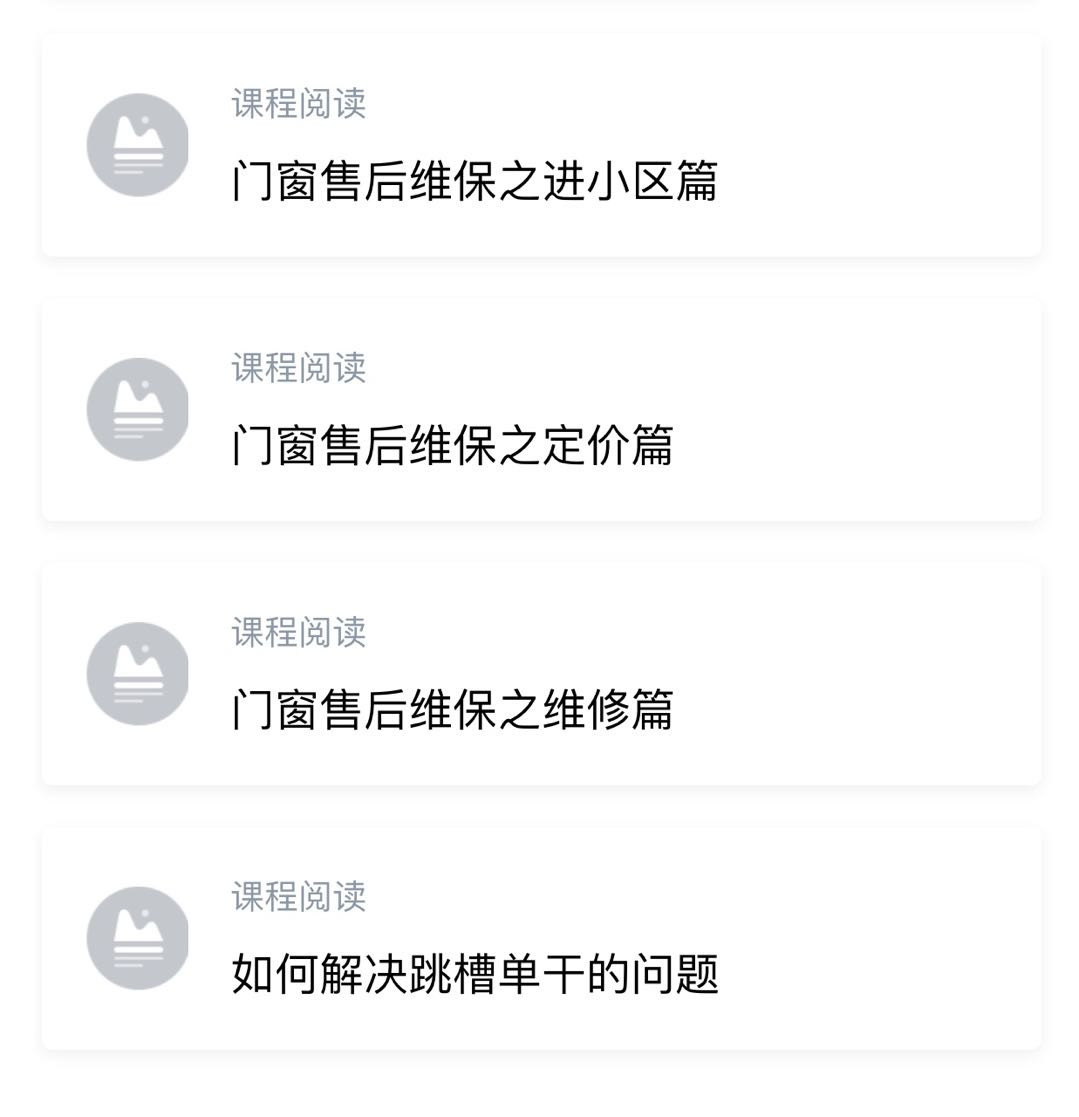Click the bottom card's placeholder image icon
1079x1117 pixels.
(138, 938)
